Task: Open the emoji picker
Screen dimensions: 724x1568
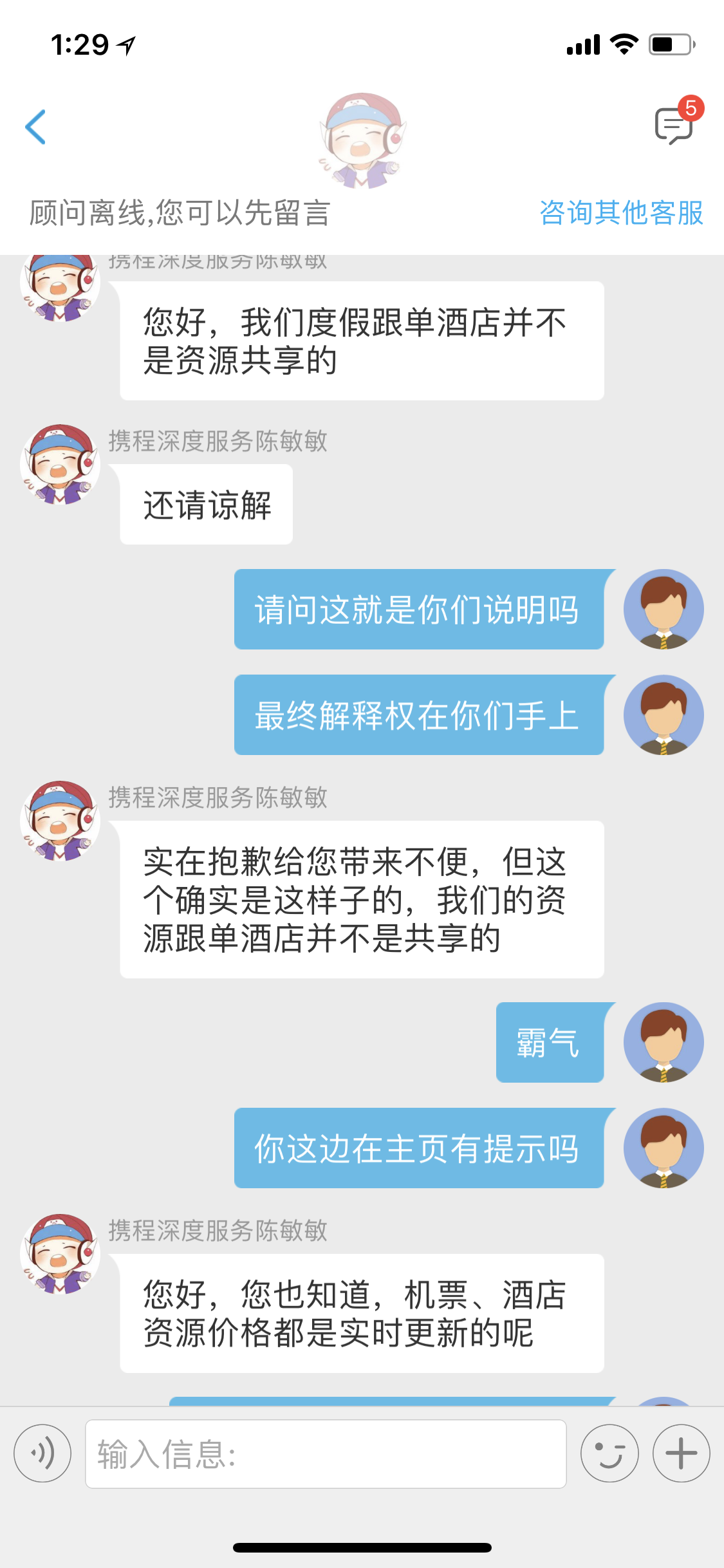Action: 609,1453
